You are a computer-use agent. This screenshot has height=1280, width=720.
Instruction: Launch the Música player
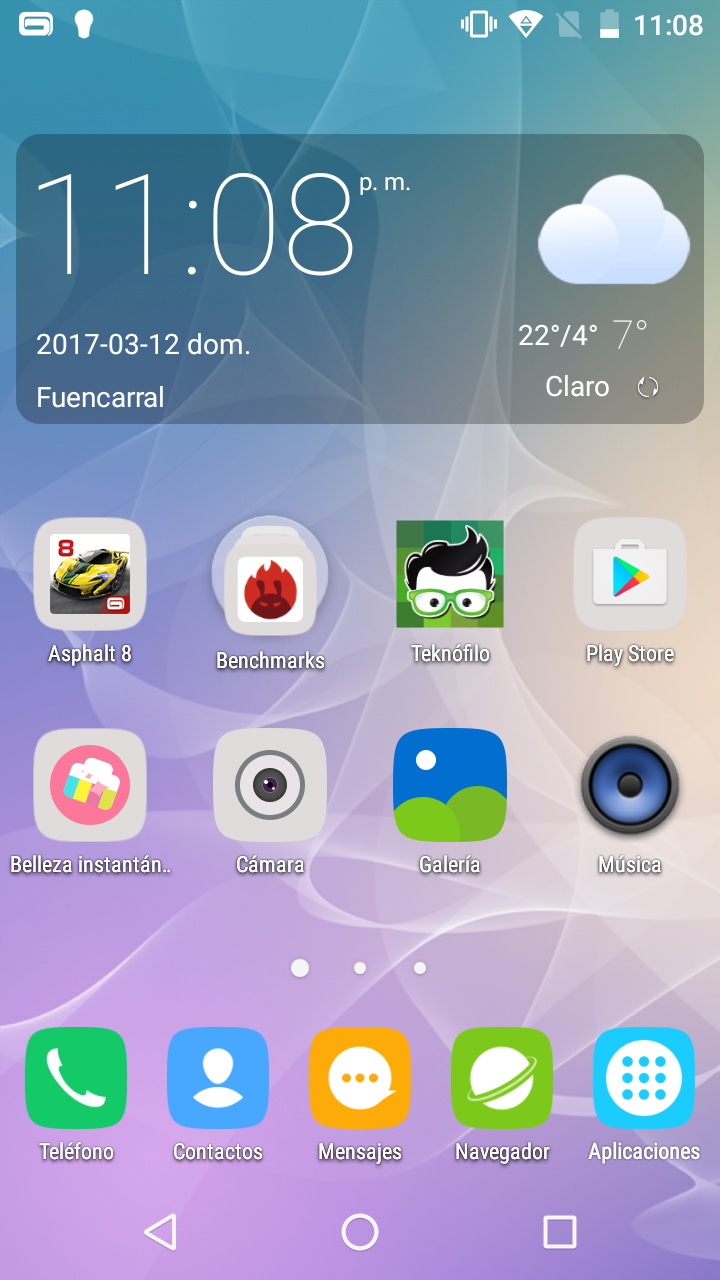pos(630,785)
